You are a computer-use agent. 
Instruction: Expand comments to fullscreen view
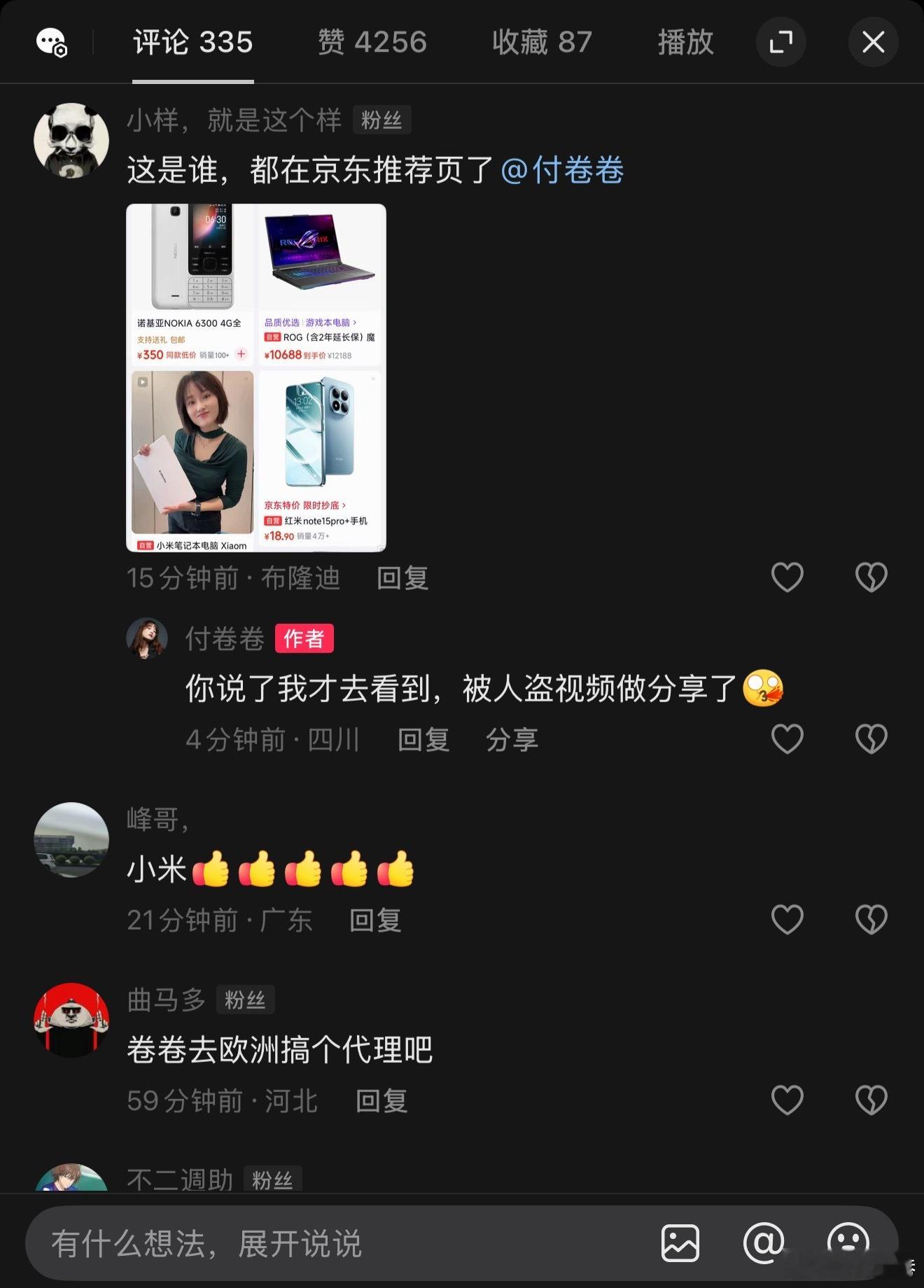coord(781,42)
